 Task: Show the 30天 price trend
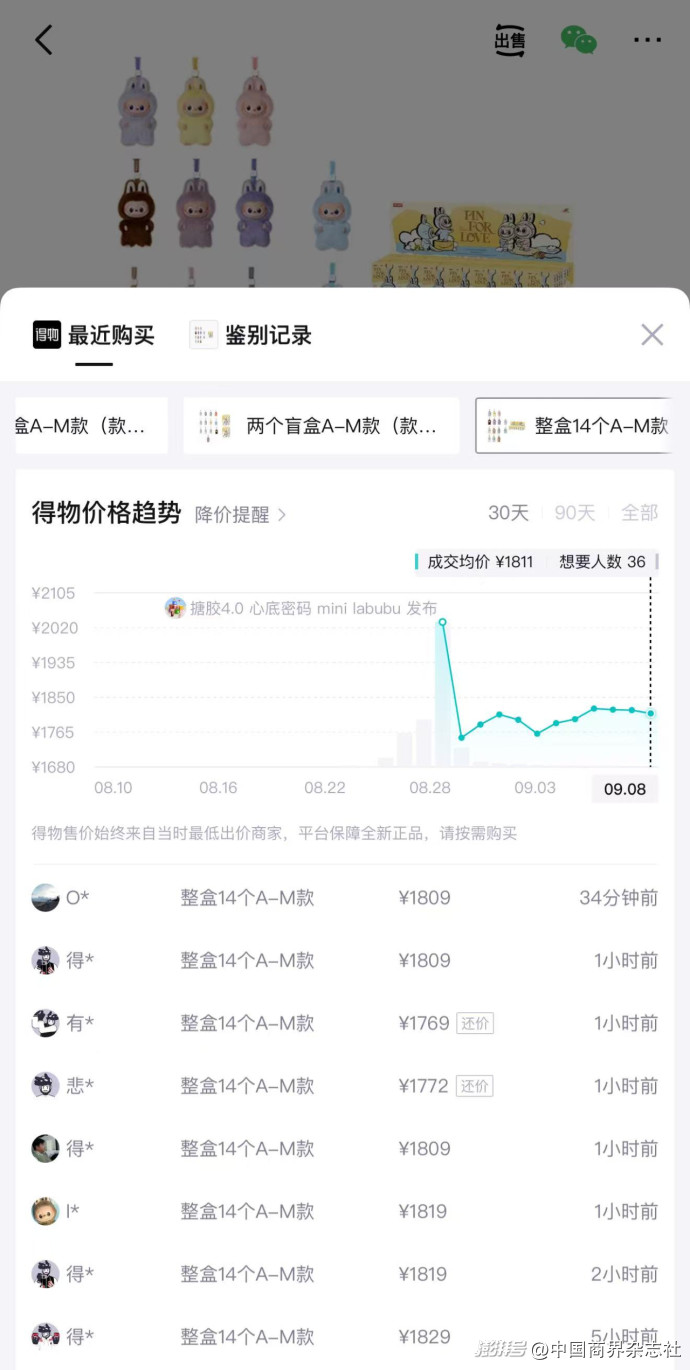[x=508, y=513]
